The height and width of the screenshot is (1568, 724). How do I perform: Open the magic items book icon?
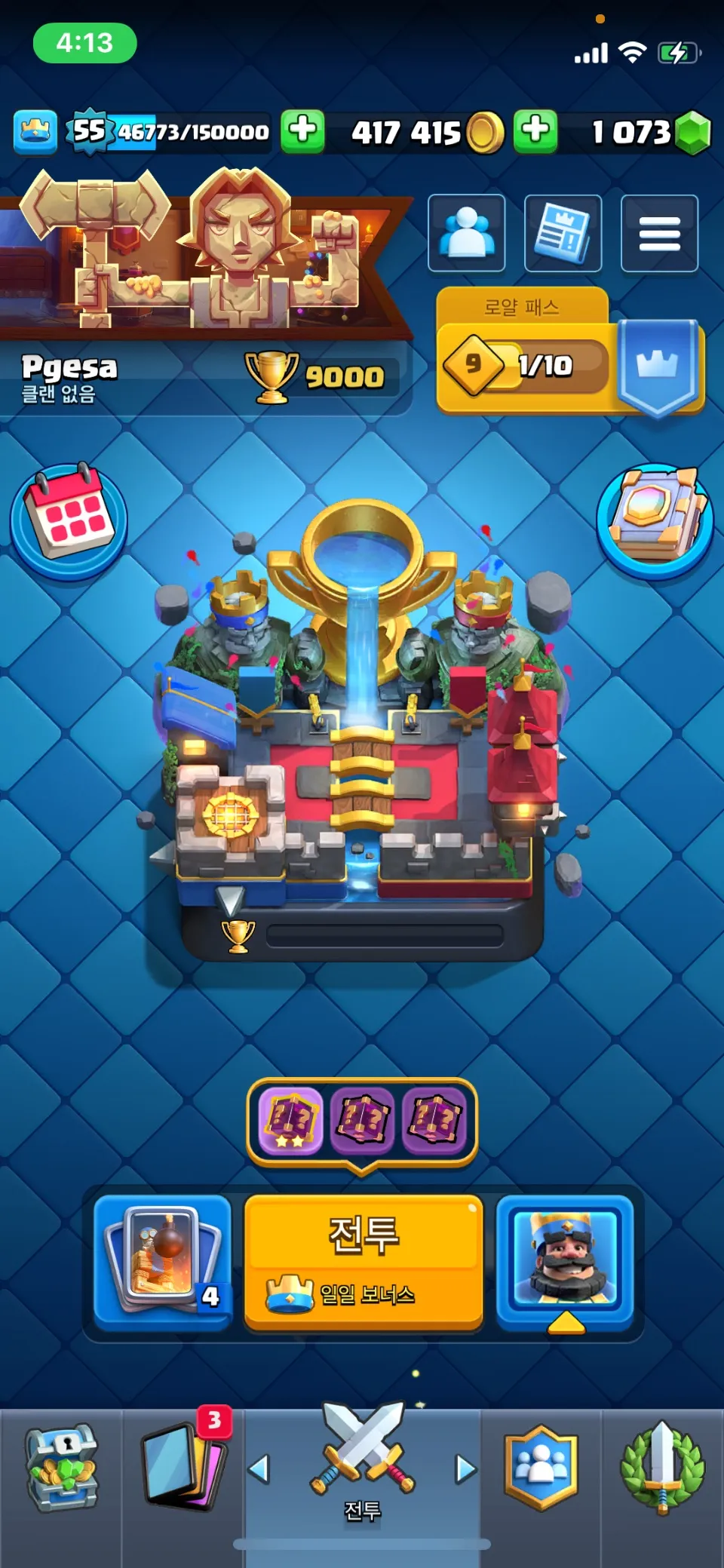[655, 520]
